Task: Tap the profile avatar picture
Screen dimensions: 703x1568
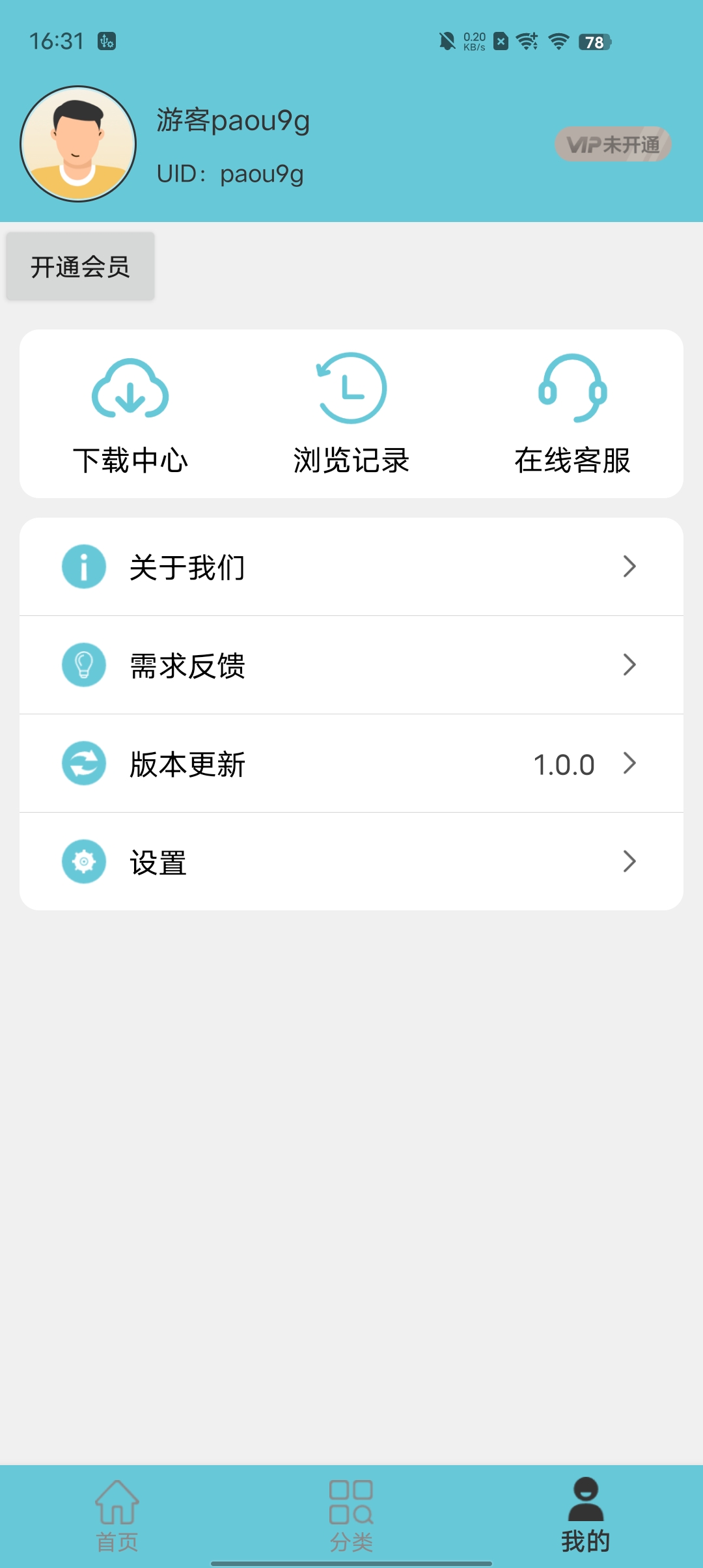Action: pos(78,144)
